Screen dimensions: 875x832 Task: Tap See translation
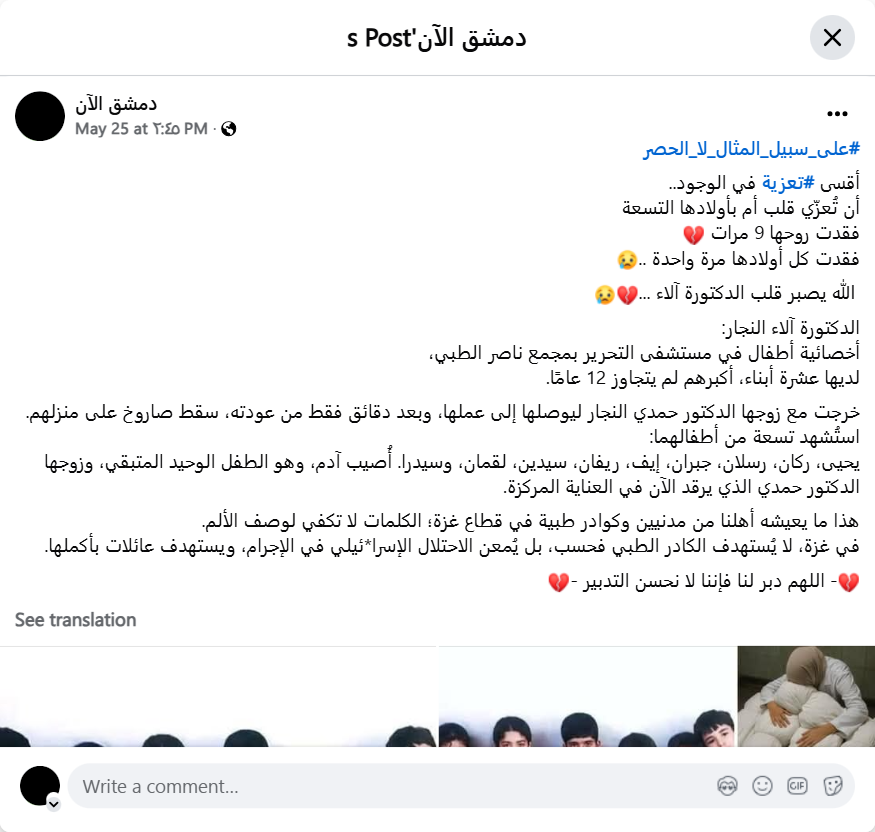pos(75,620)
